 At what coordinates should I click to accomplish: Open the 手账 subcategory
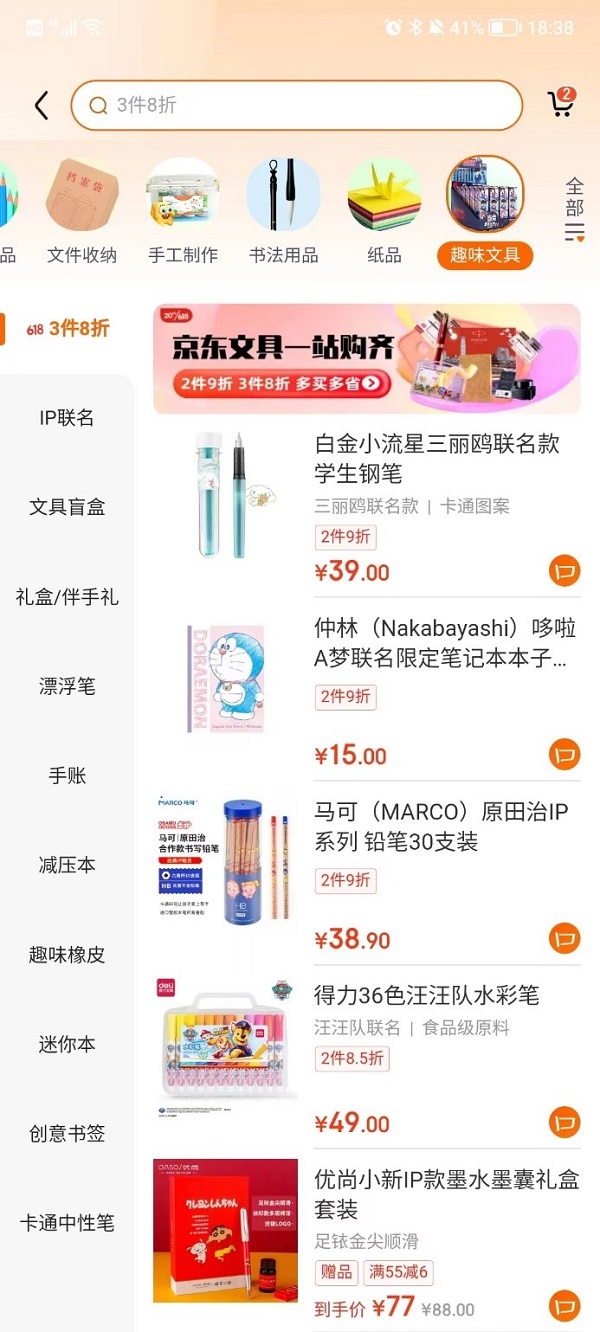coord(67,776)
